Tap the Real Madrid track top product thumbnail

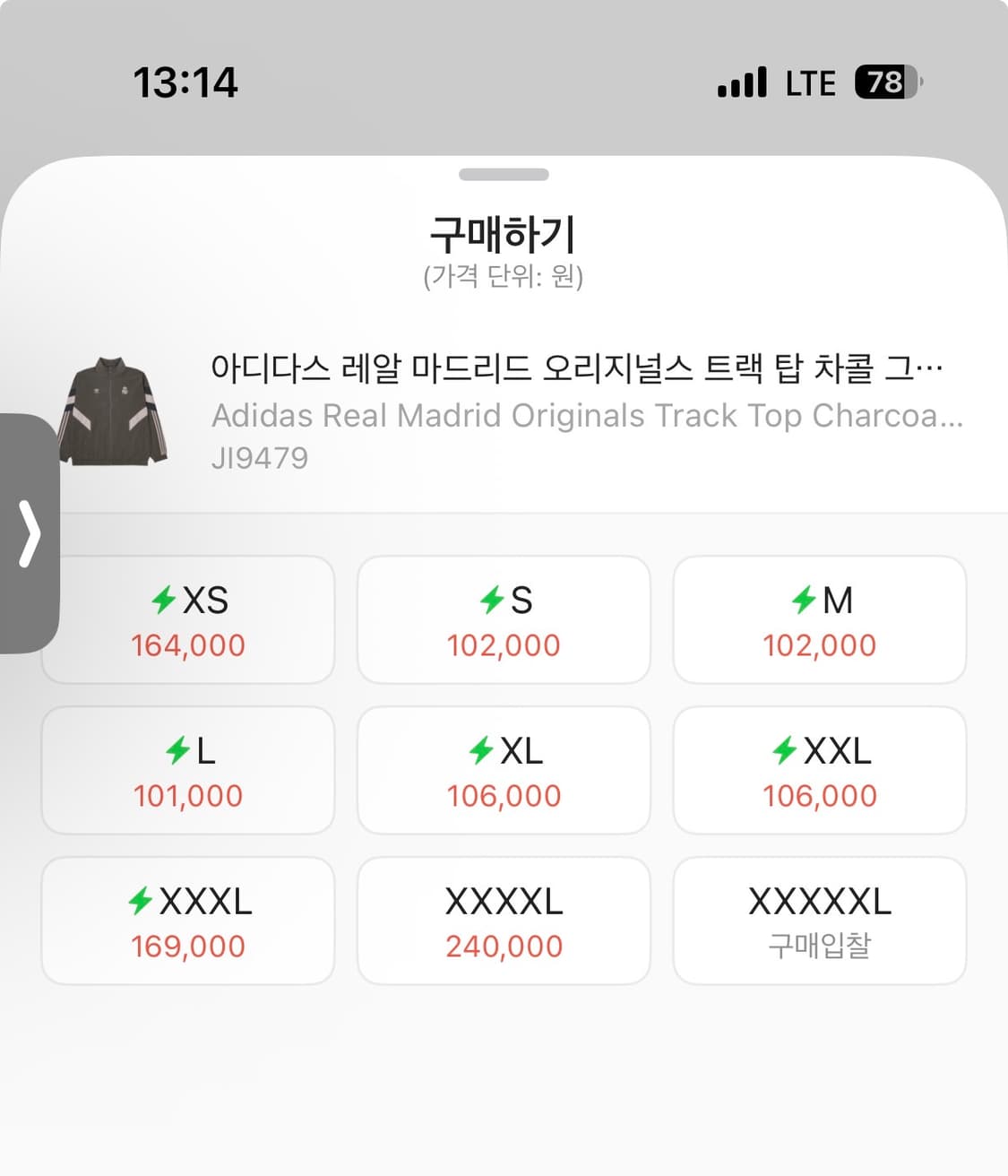(x=117, y=412)
